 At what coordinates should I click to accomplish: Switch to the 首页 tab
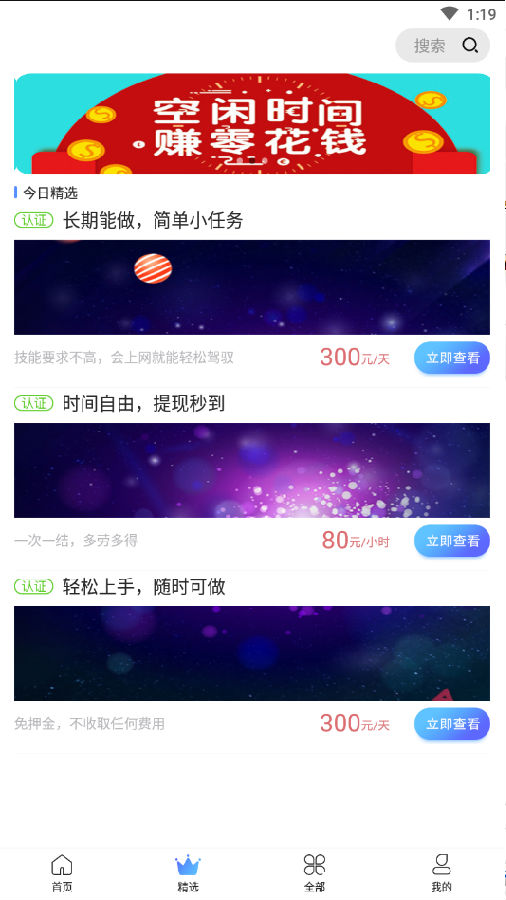[62, 873]
